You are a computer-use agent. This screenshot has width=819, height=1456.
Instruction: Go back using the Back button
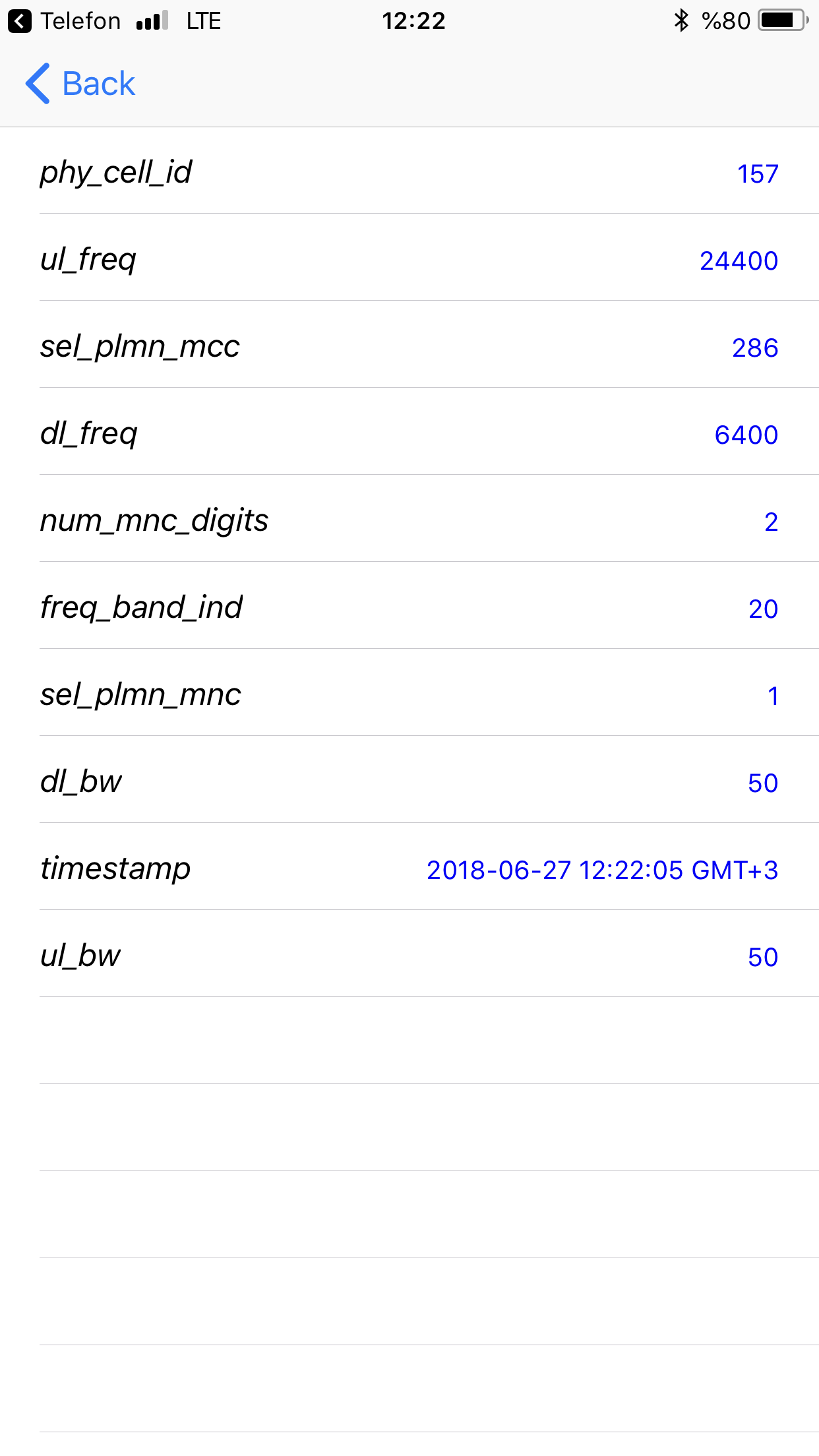(x=80, y=84)
